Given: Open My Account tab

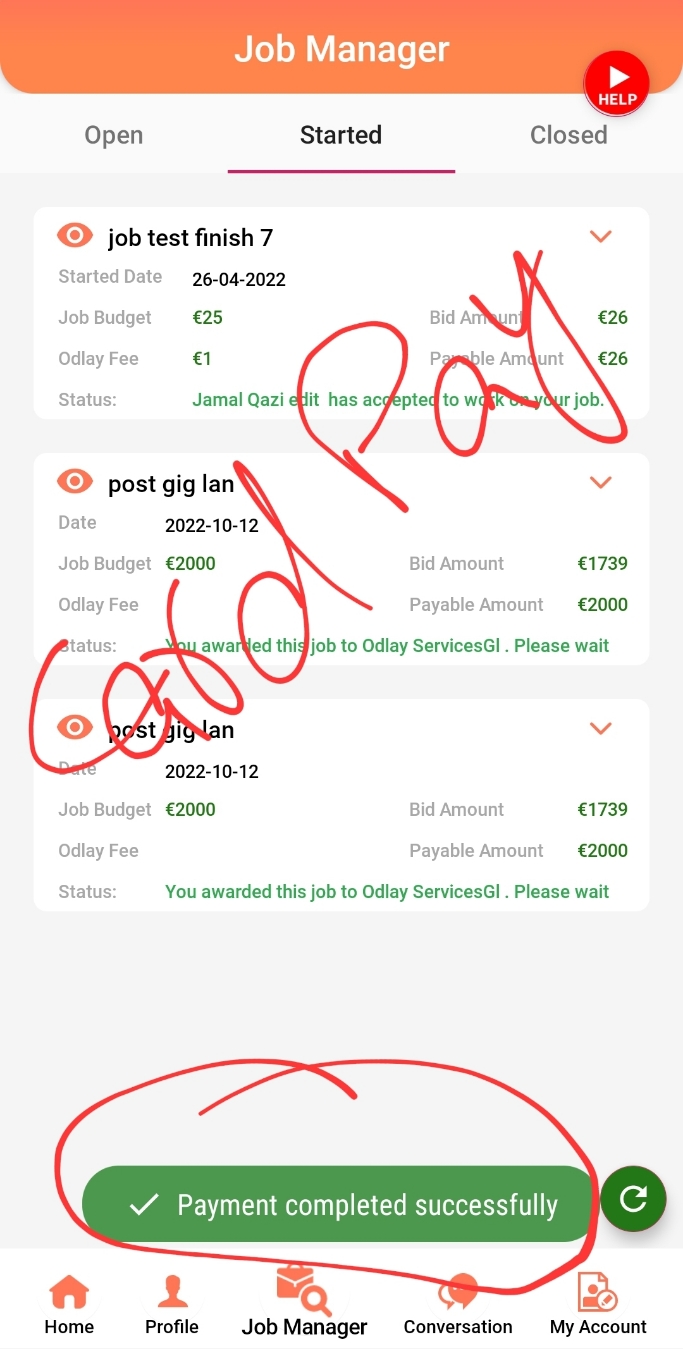Looking at the screenshot, I should point(598,1304).
